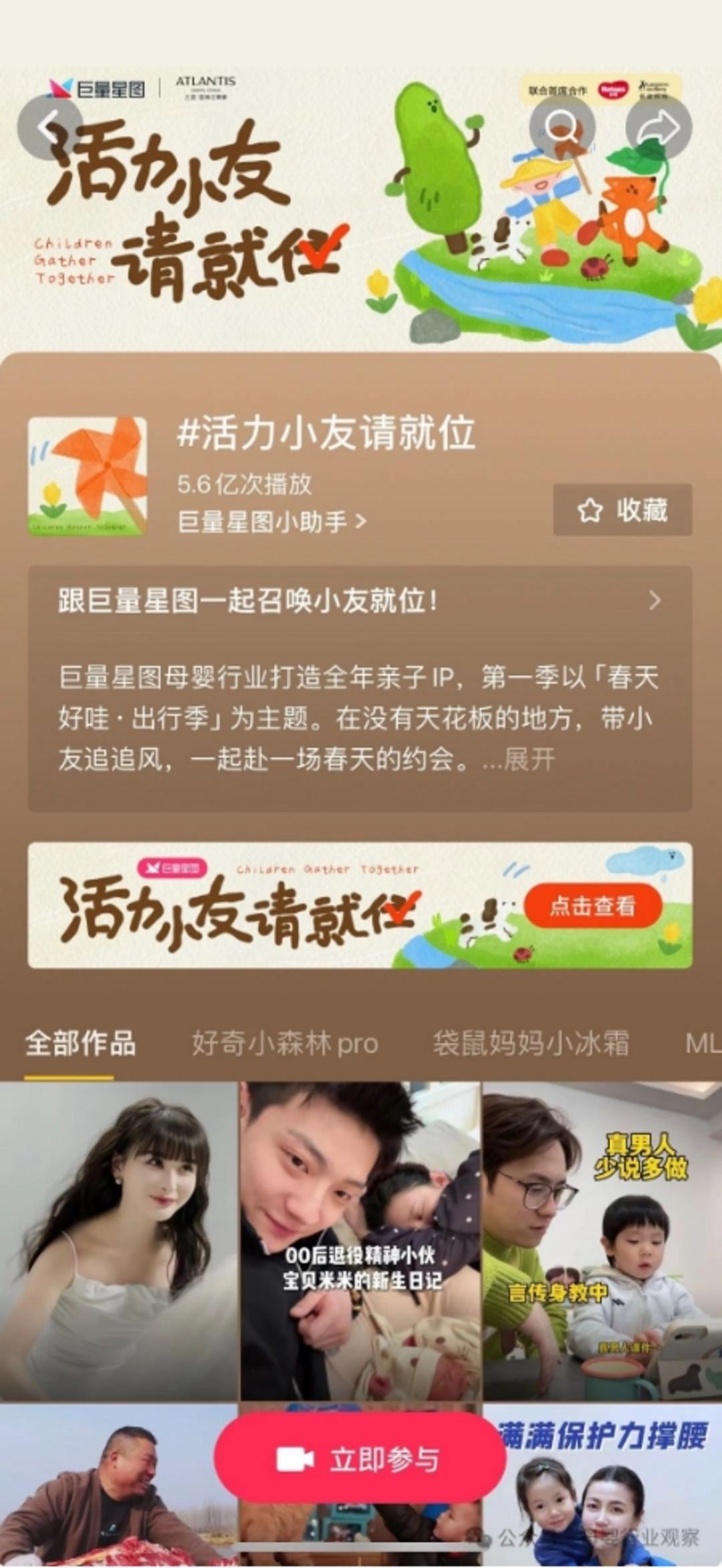Open 真男人少说多做 video

point(602,1240)
